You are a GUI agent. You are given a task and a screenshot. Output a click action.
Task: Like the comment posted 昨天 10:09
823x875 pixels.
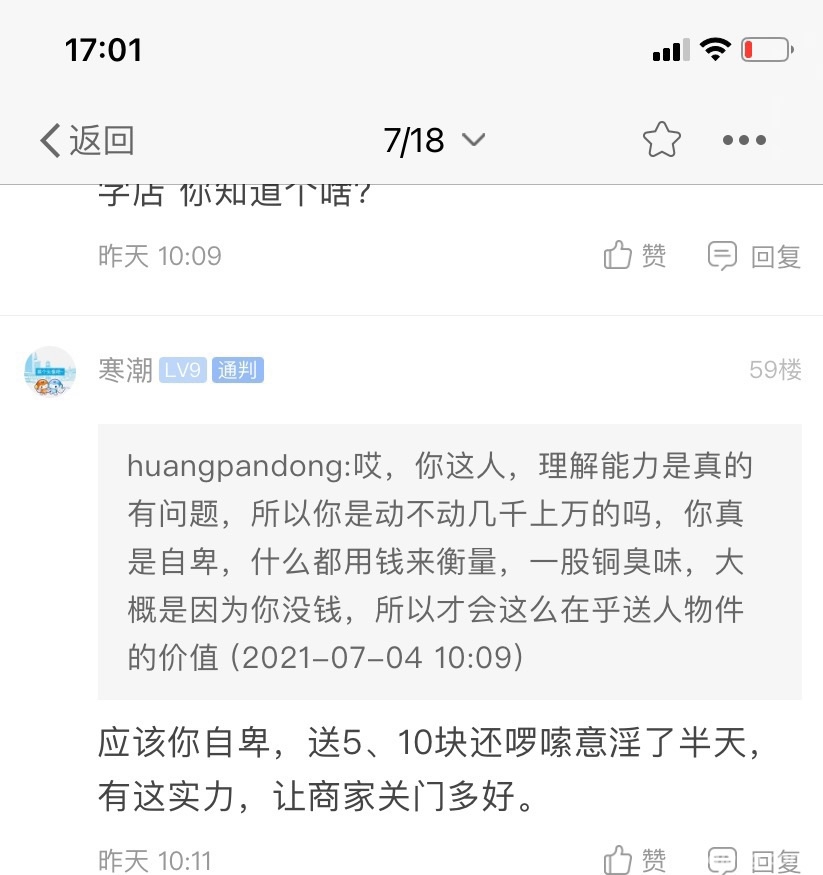click(635, 256)
